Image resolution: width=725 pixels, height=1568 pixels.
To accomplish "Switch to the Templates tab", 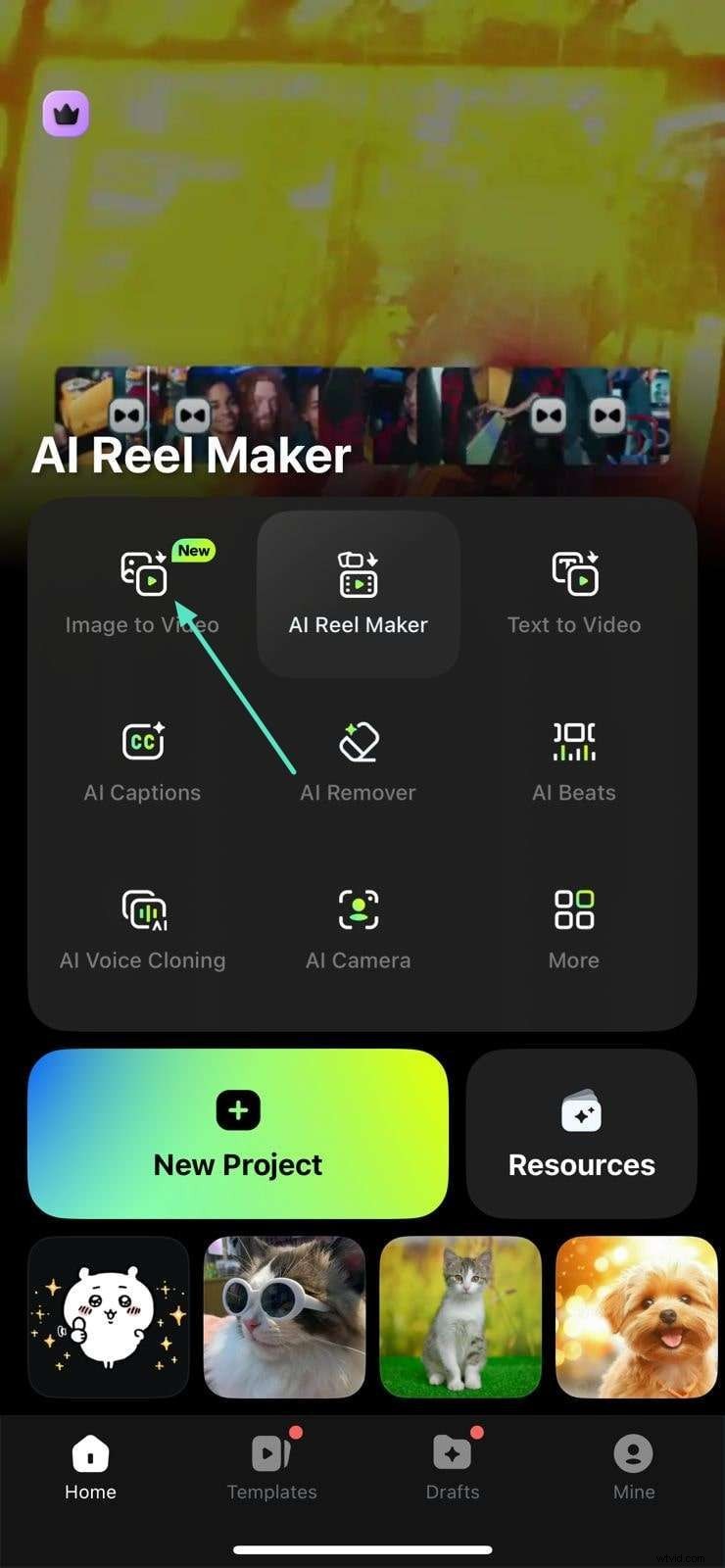I will [271, 1467].
